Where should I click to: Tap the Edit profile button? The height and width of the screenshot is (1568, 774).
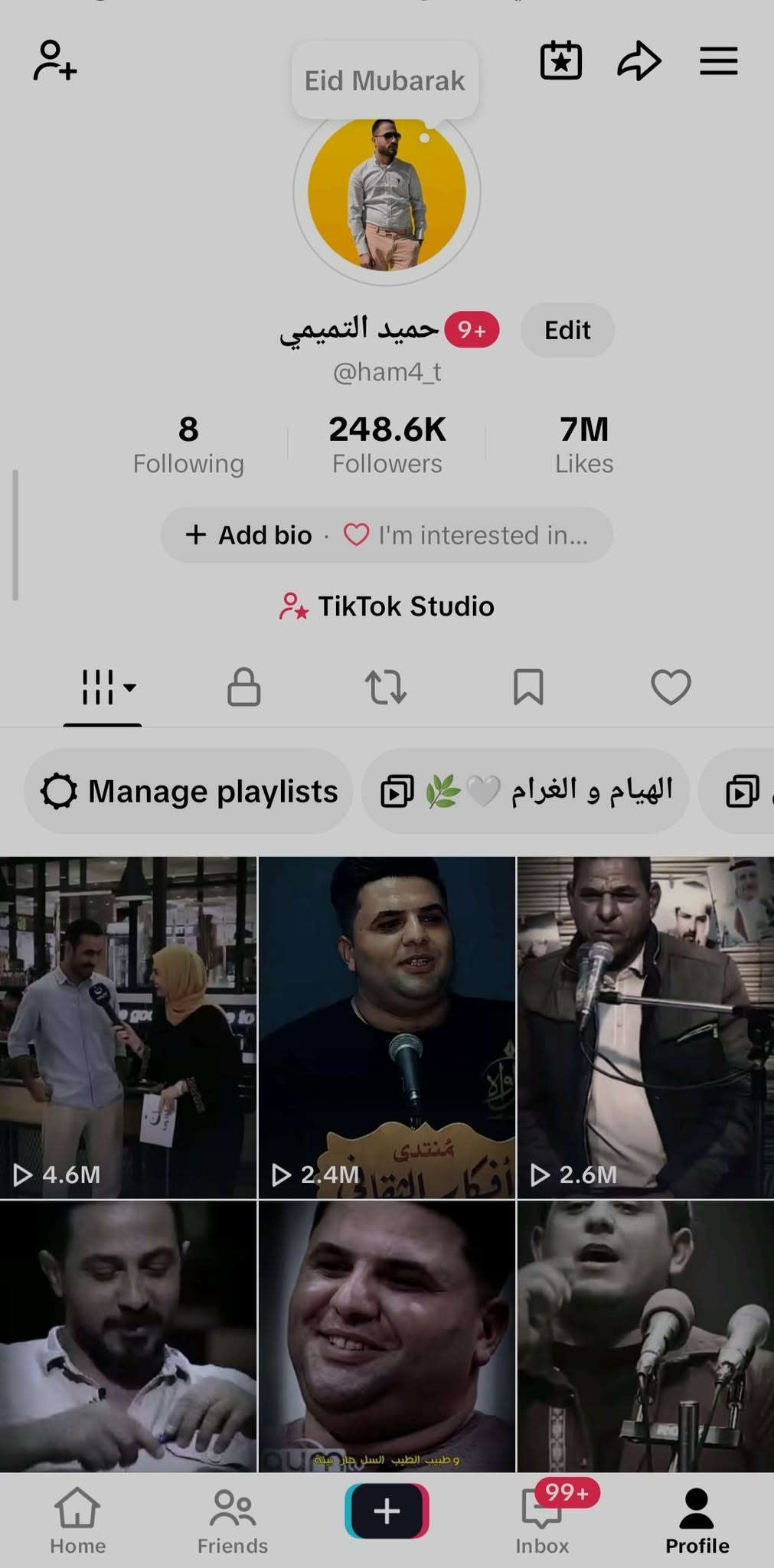coord(567,330)
